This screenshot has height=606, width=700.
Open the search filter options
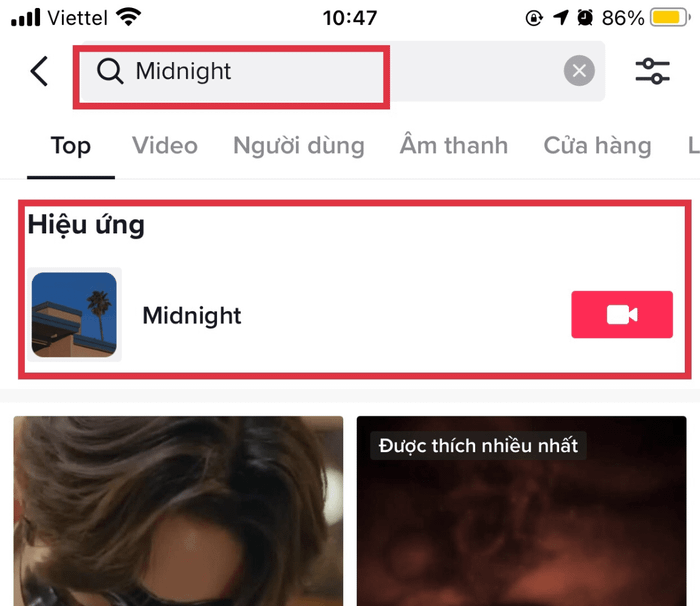[653, 71]
